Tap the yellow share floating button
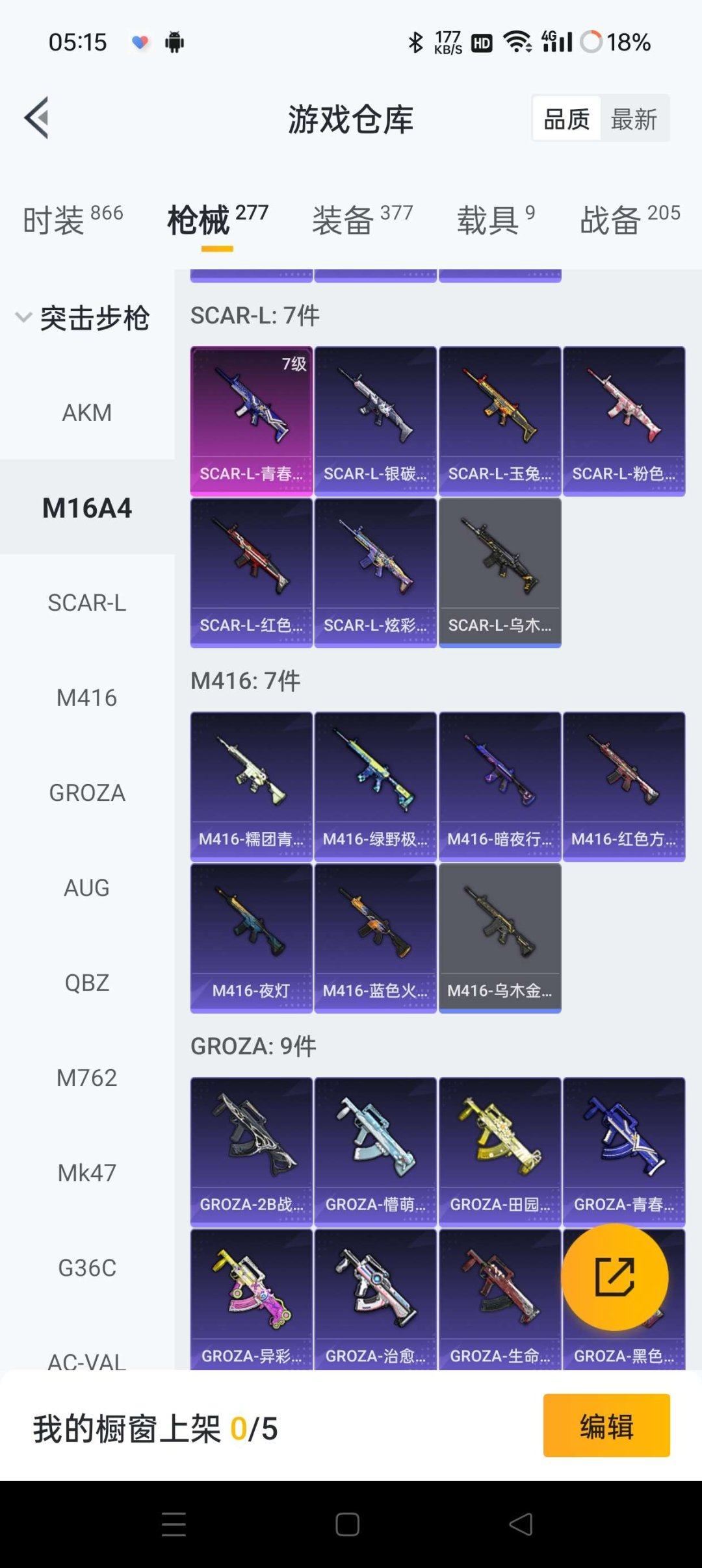 tap(614, 1277)
